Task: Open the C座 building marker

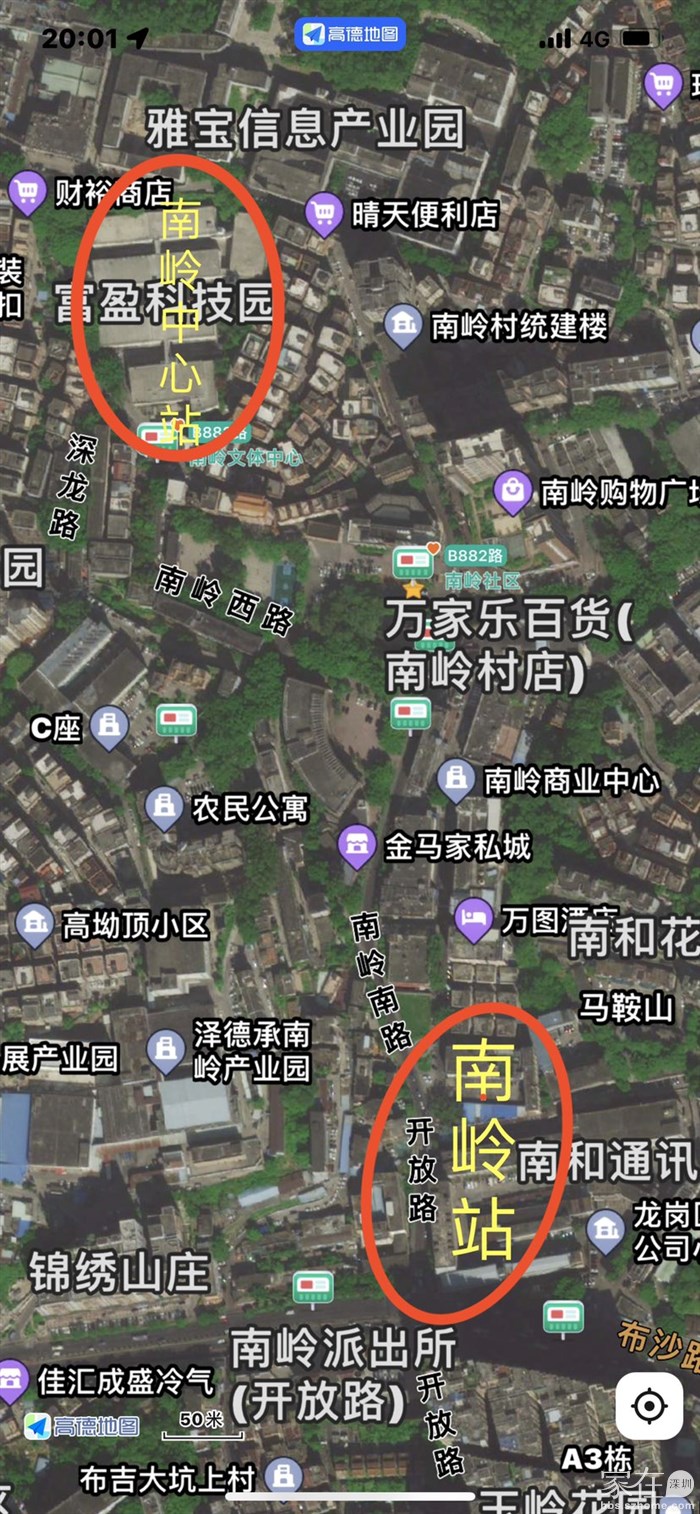Action: pos(109,727)
